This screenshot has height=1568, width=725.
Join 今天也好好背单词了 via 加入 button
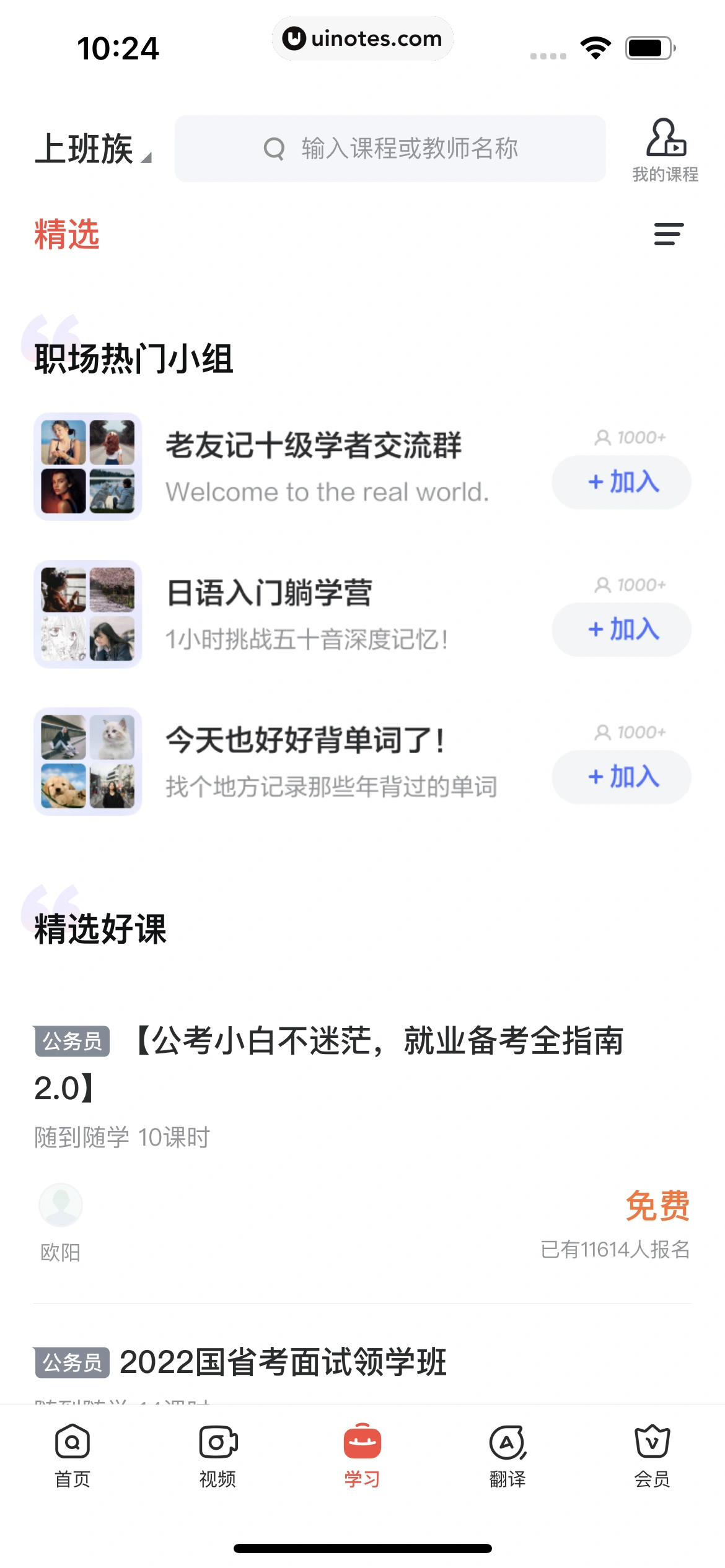[x=620, y=777]
